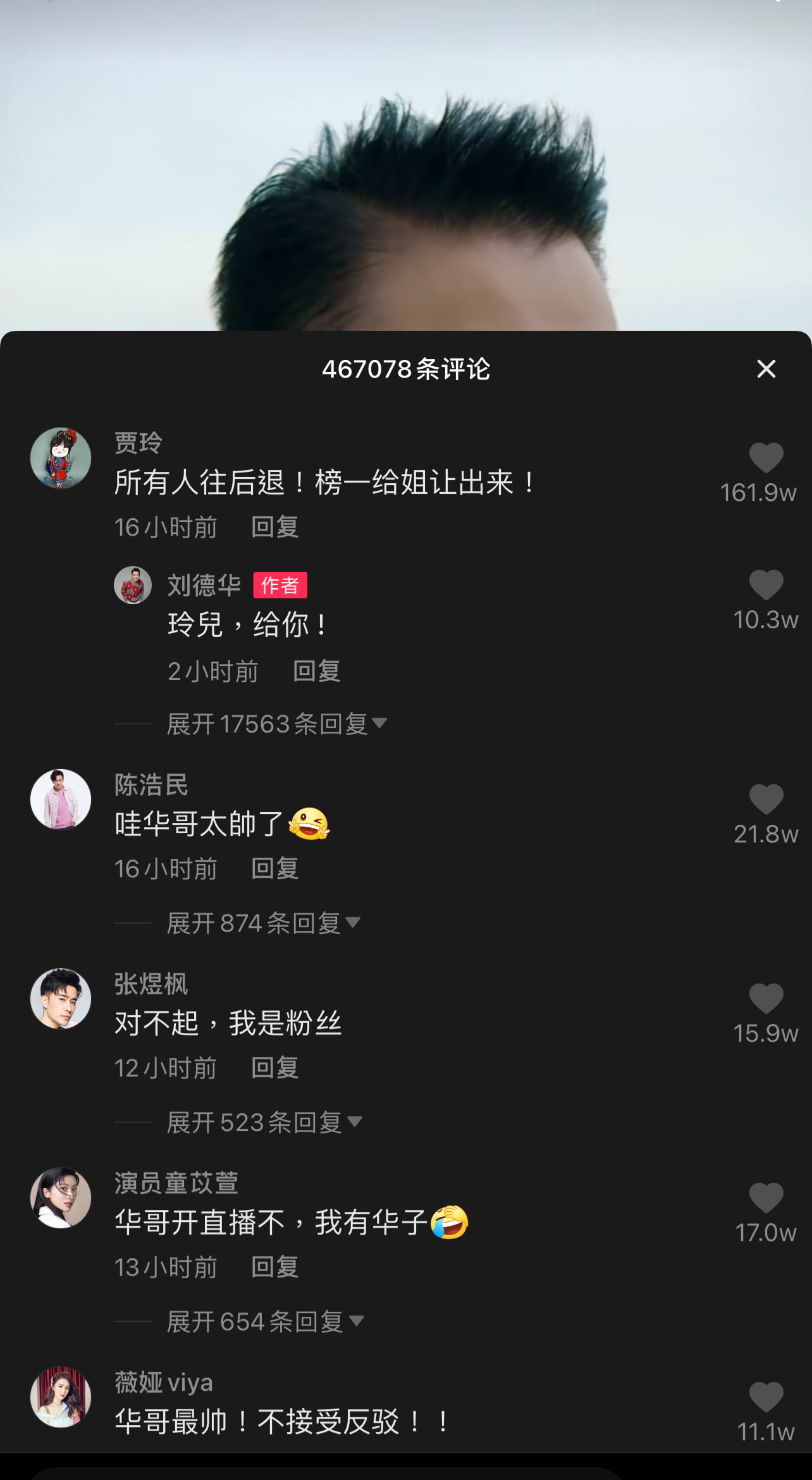Like 薇娅viya's comment
The width and height of the screenshot is (812, 1480).
(x=766, y=1397)
